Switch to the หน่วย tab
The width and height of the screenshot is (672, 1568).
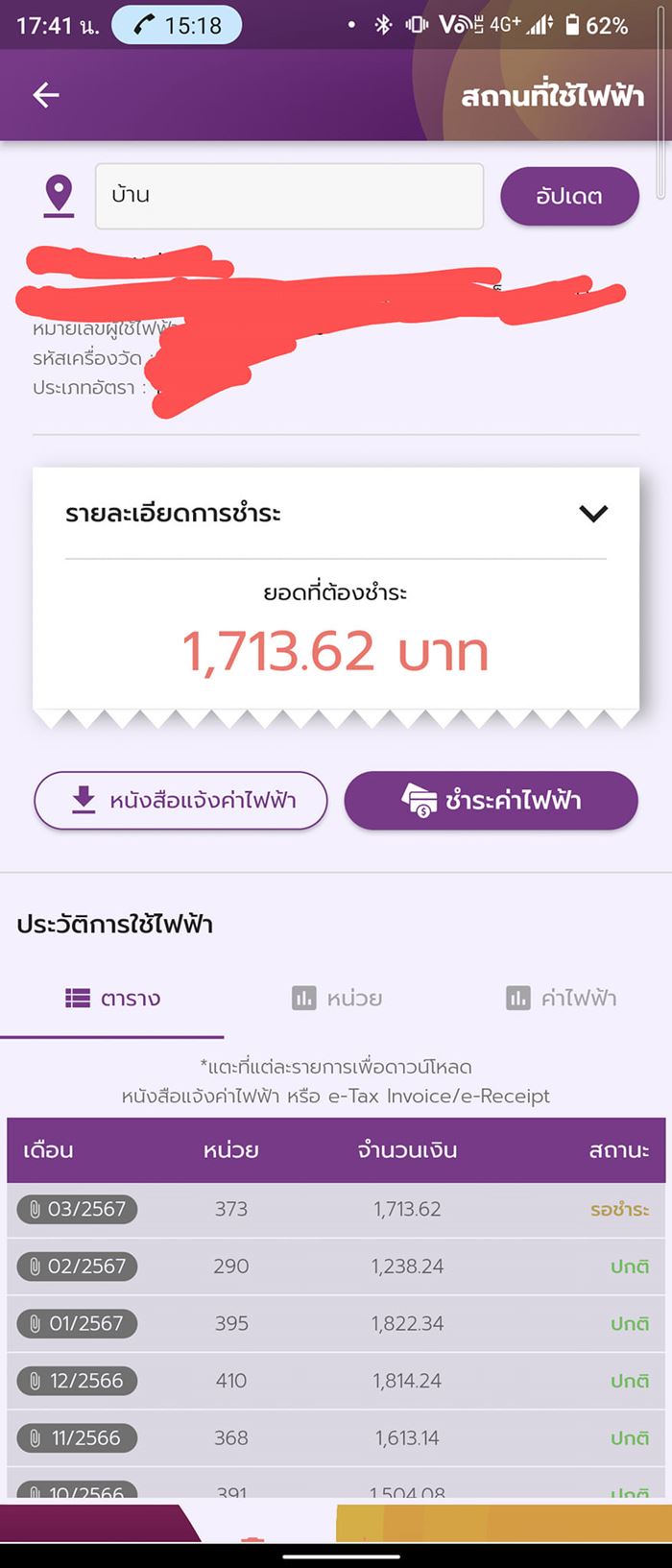(x=336, y=999)
